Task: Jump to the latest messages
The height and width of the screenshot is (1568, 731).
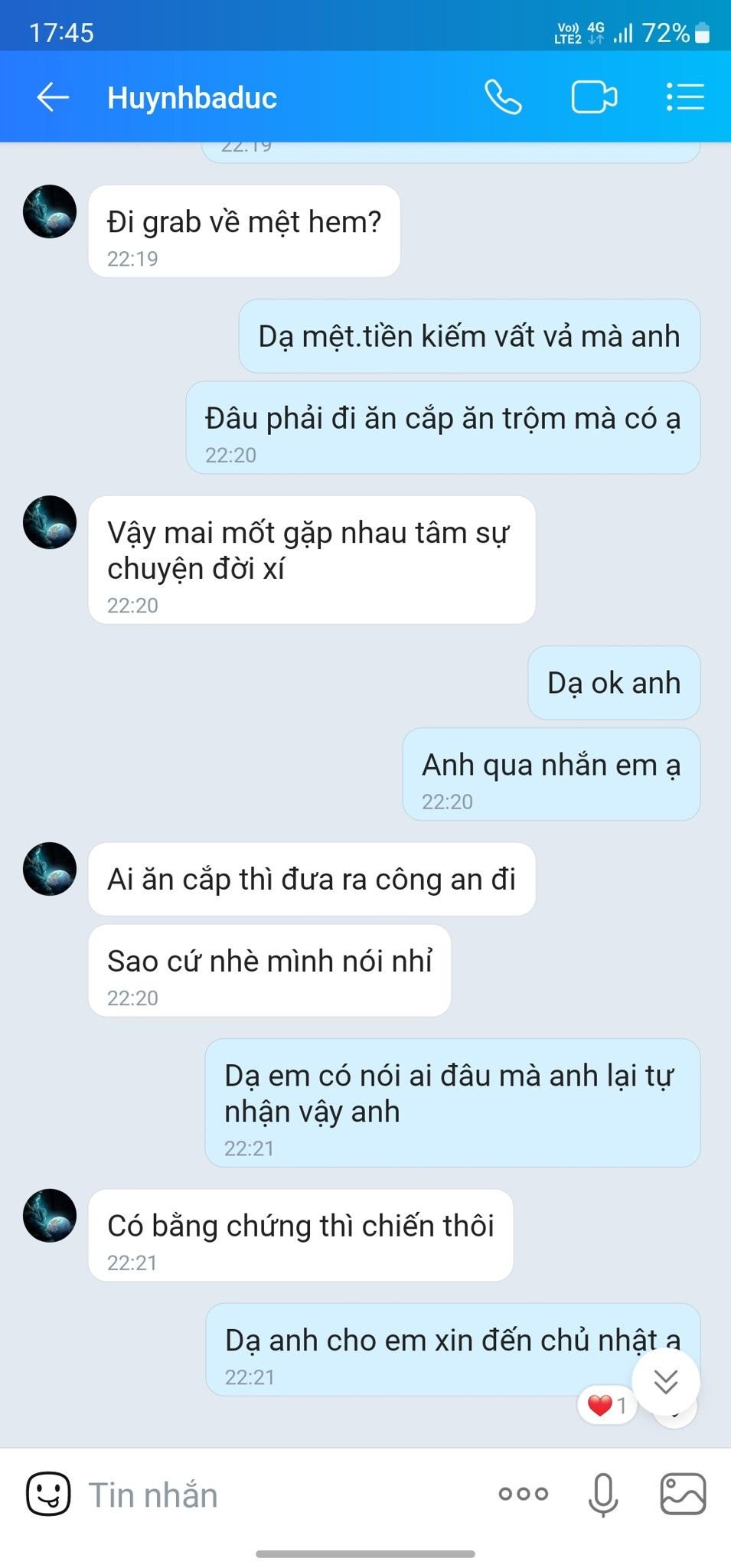Action: click(x=666, y=1382)
